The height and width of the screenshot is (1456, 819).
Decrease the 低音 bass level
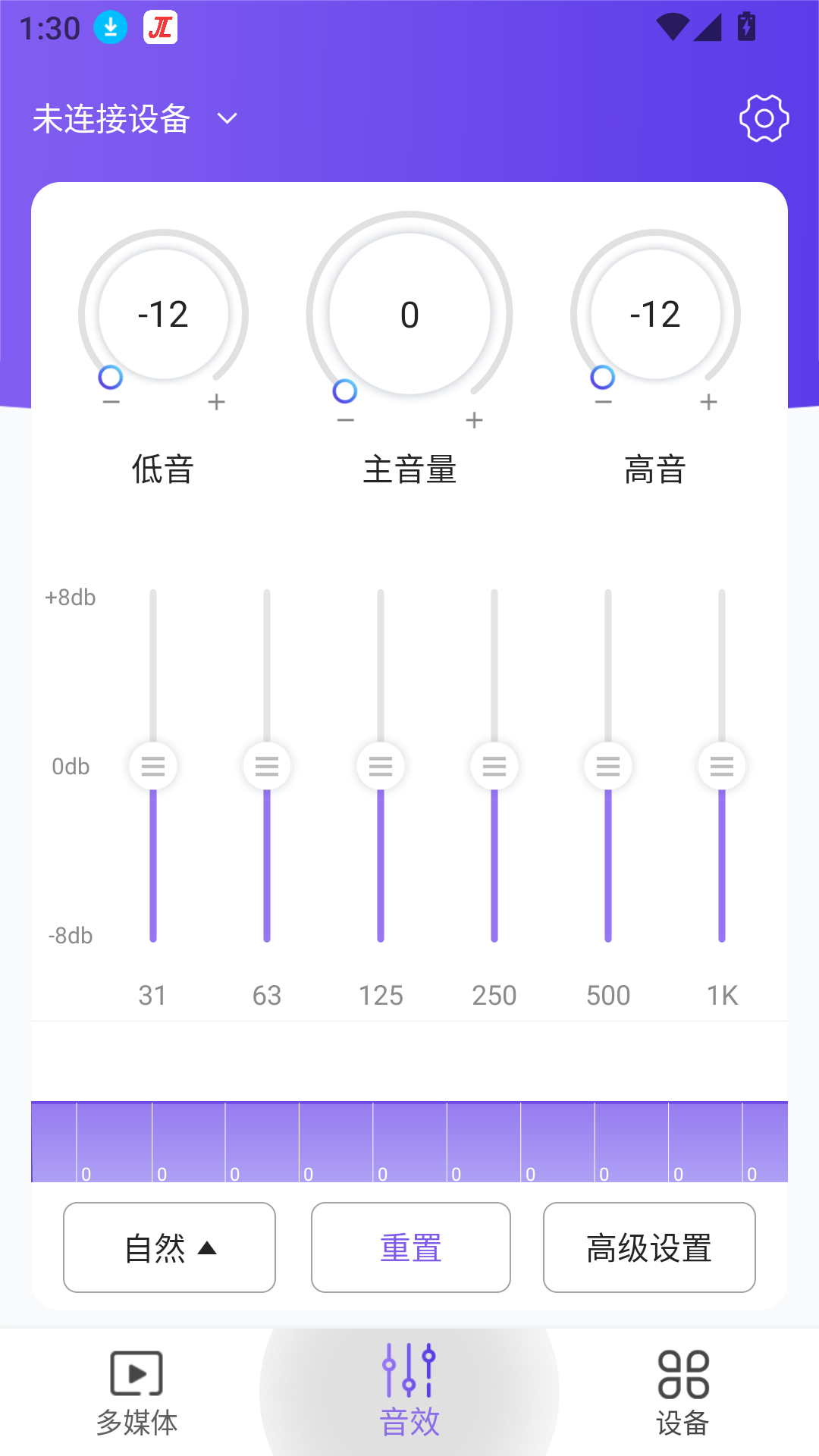111,402
